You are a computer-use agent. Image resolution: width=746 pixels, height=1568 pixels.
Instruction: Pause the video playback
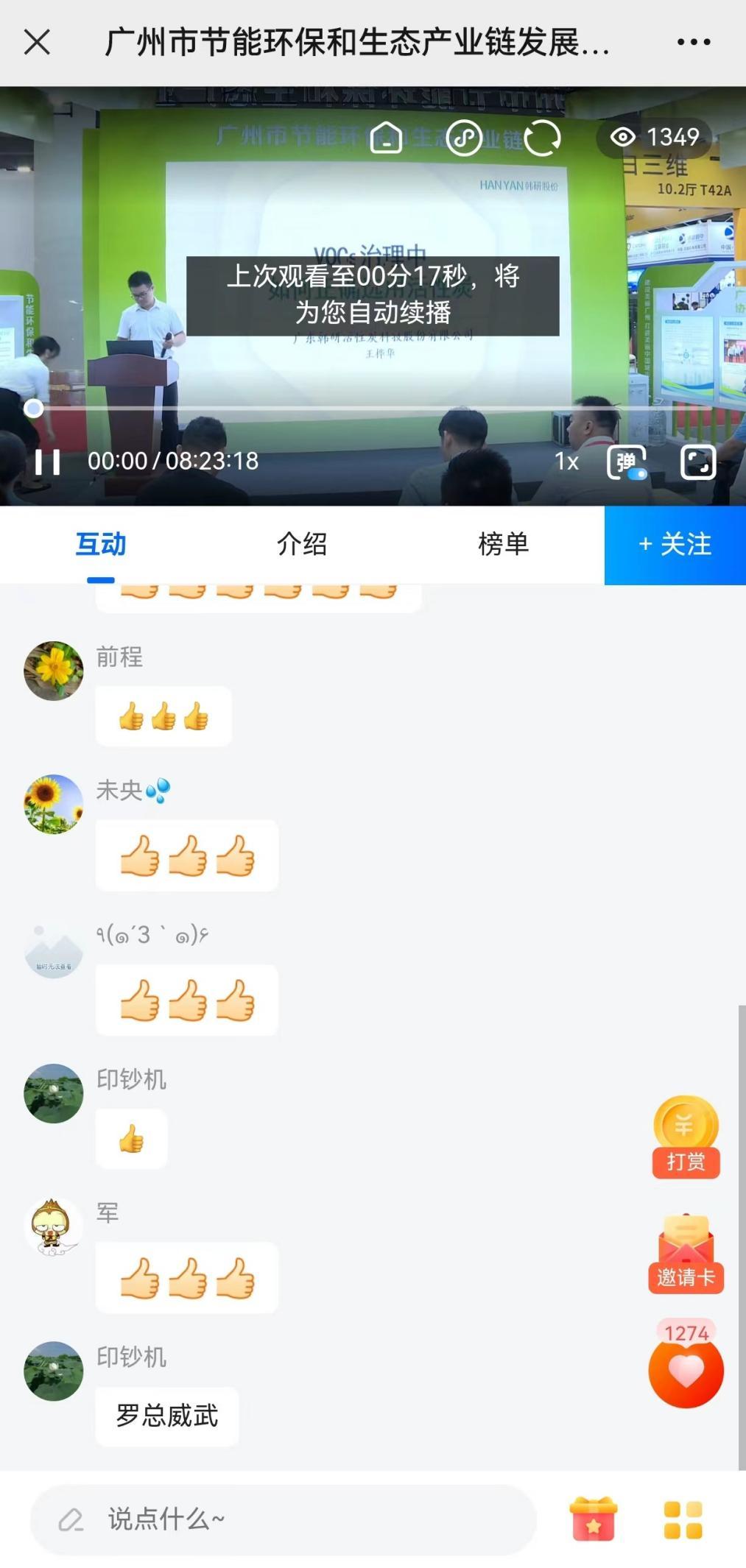(48, 462)
